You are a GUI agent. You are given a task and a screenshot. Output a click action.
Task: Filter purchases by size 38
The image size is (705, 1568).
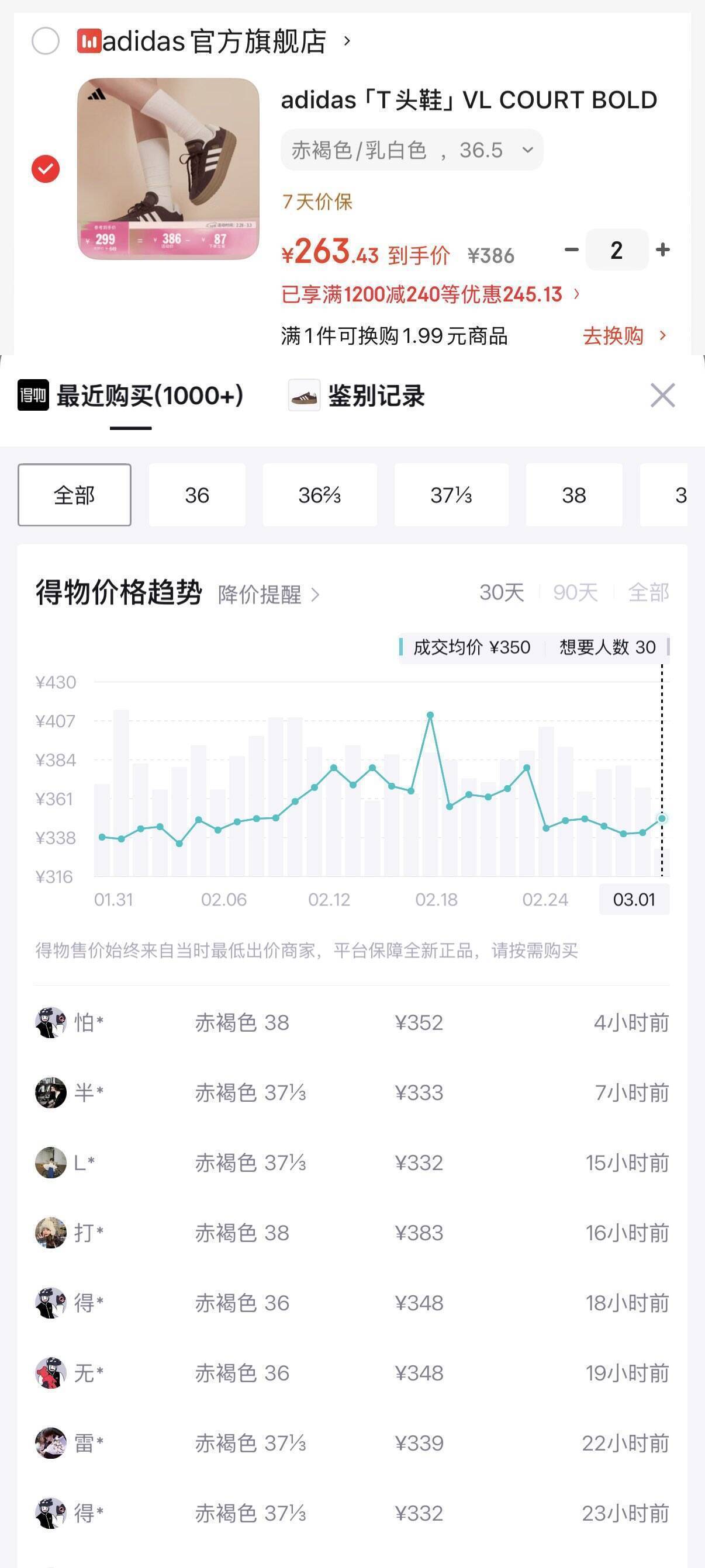pos(573,495)
